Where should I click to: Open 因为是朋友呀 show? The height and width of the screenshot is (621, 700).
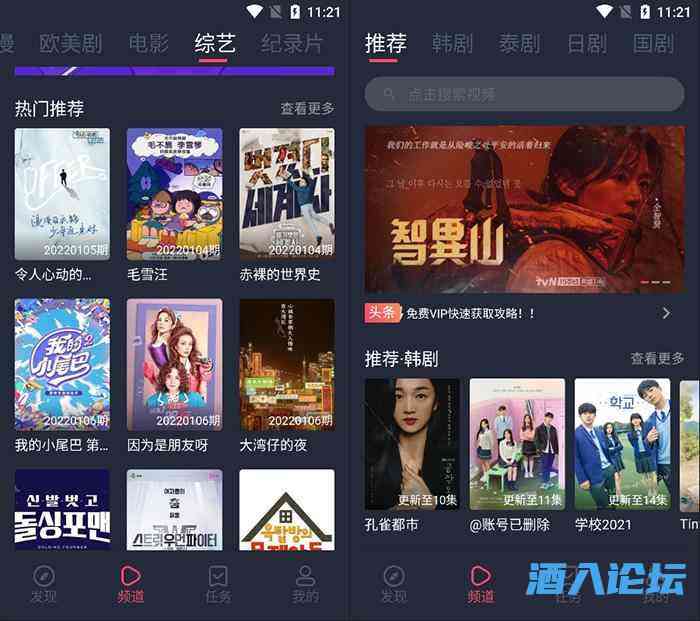174,365
